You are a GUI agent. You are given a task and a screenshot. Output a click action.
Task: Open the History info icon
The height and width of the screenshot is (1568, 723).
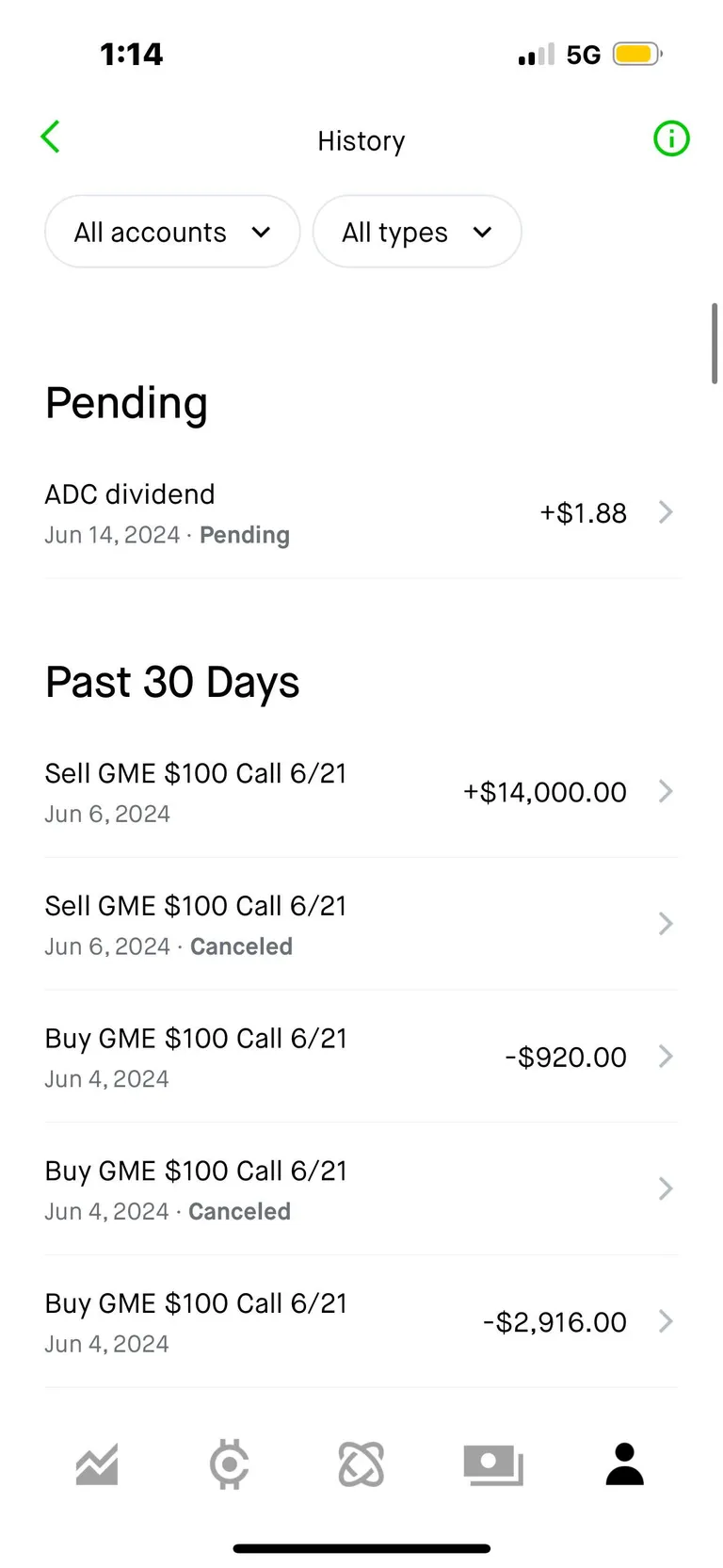(x=670, y=138)
